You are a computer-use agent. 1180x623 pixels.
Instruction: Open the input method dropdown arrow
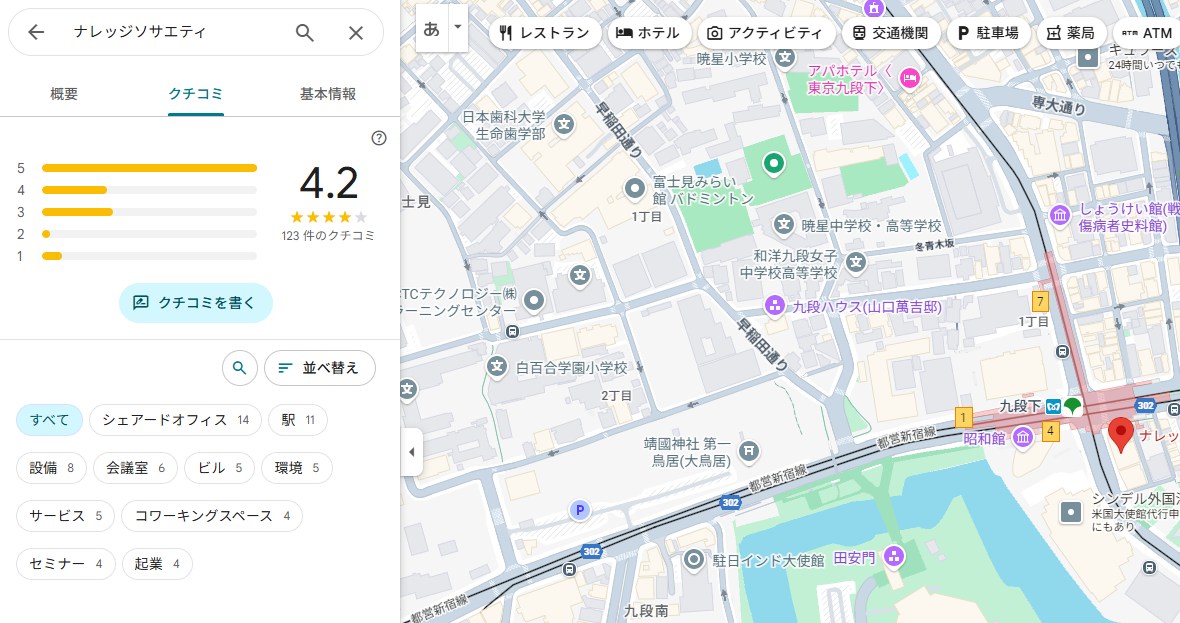click(458, 28)
